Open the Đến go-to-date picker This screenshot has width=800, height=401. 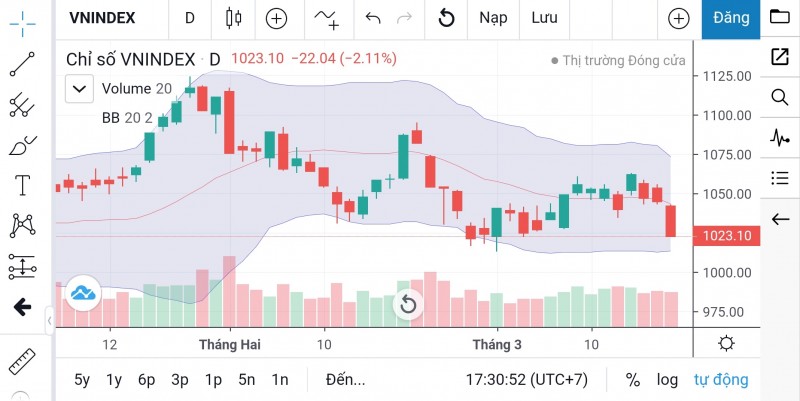[x=345, y=380]
